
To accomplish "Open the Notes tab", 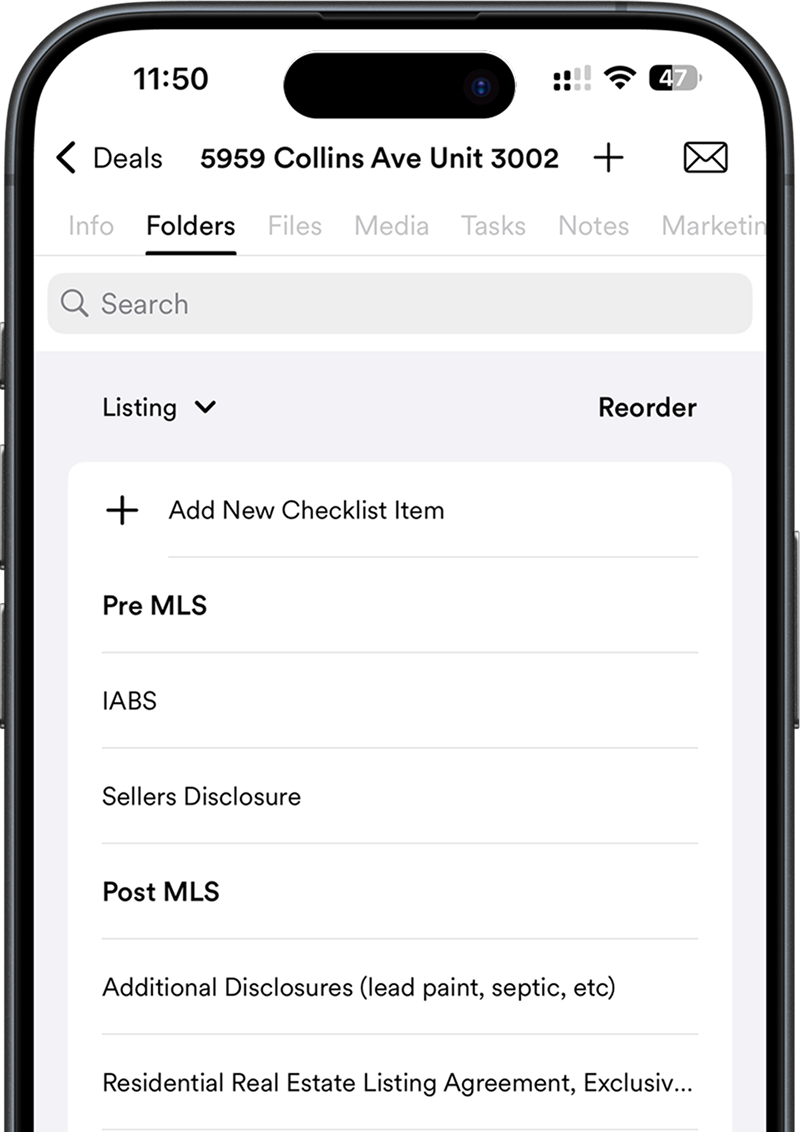I will tap(593, 226).
